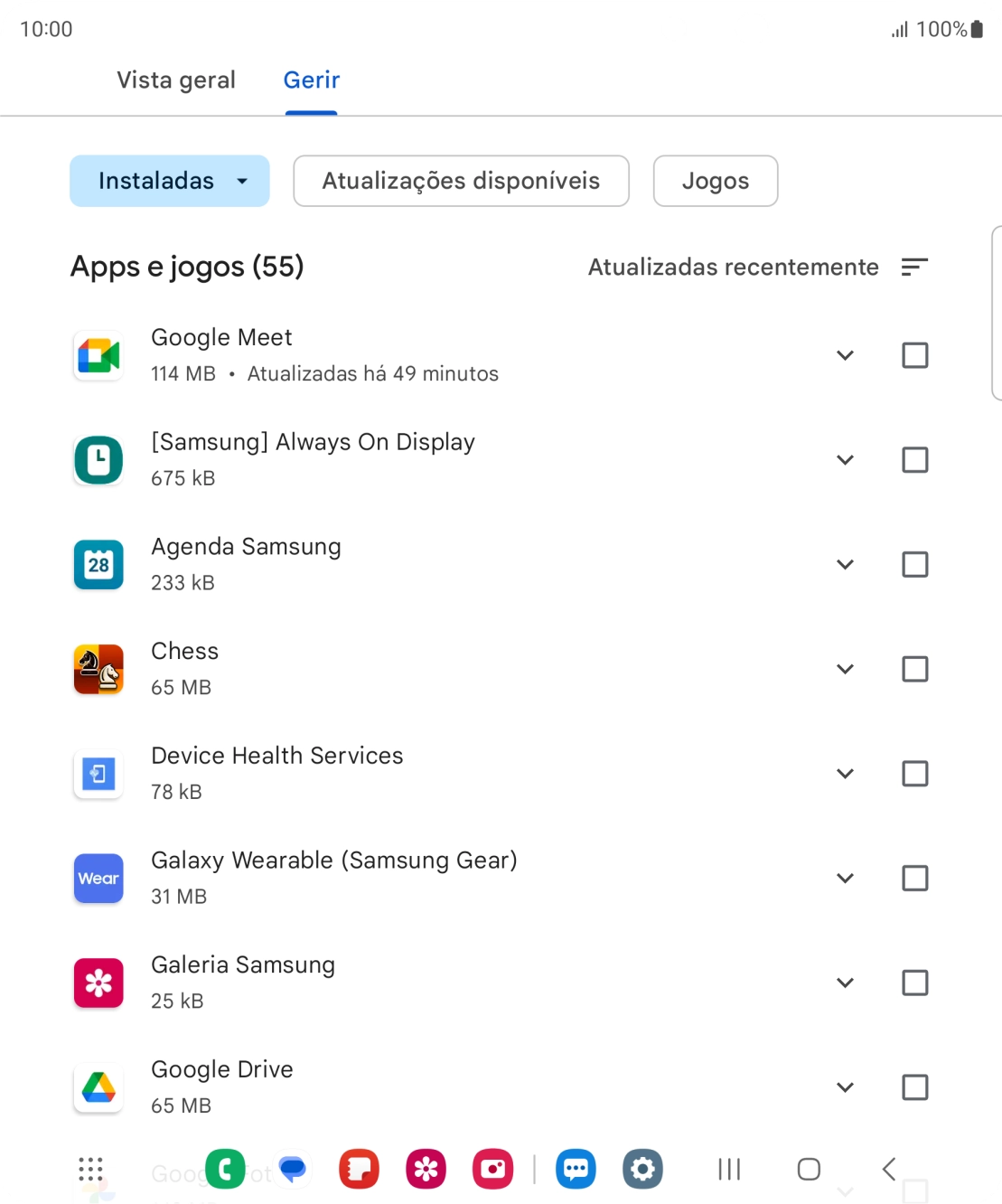Image resolution: width=1002 pixels, height=1204 pixels.
Task: Tick the checkbox for Galeria Samsung
Action: coord(914,983)
